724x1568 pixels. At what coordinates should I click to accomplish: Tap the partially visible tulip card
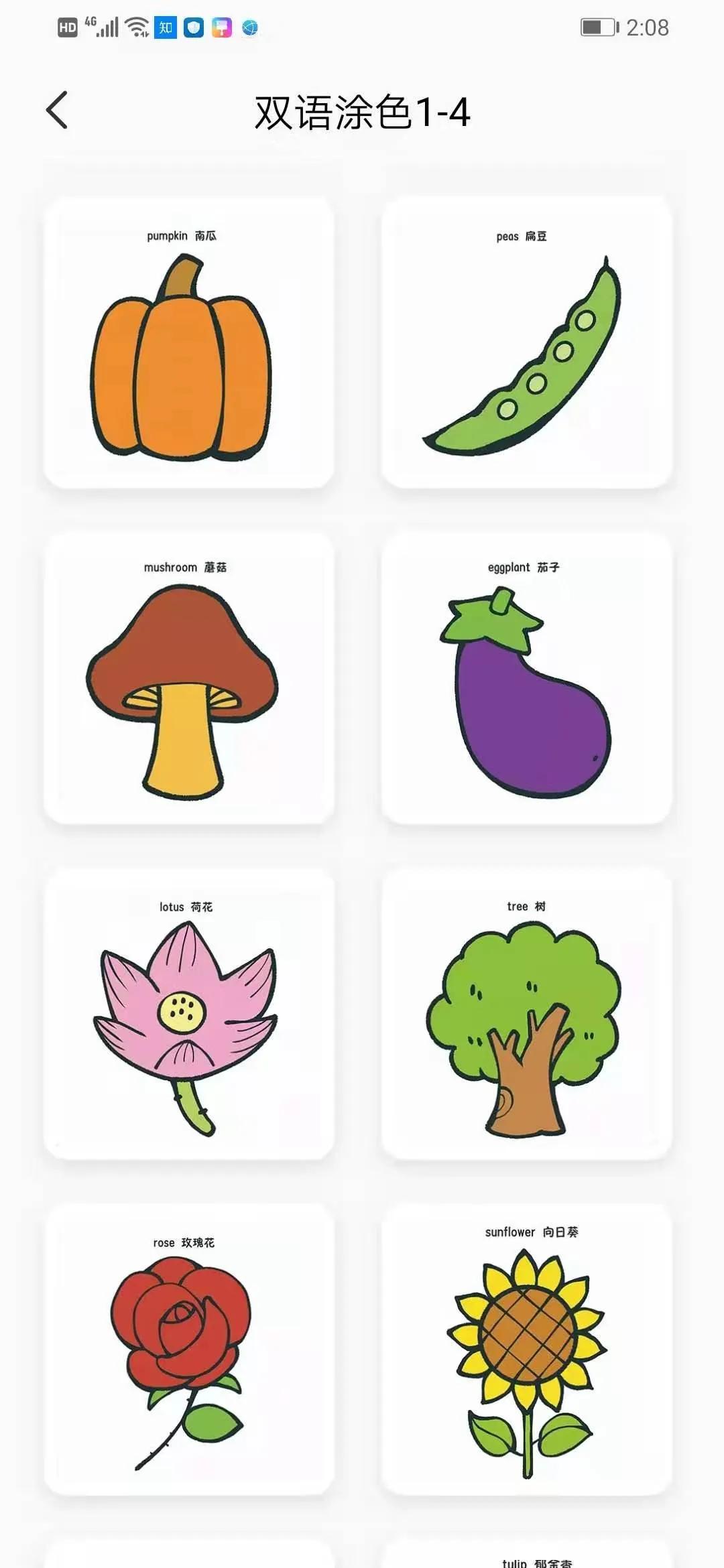click(x=526, y=1556)
